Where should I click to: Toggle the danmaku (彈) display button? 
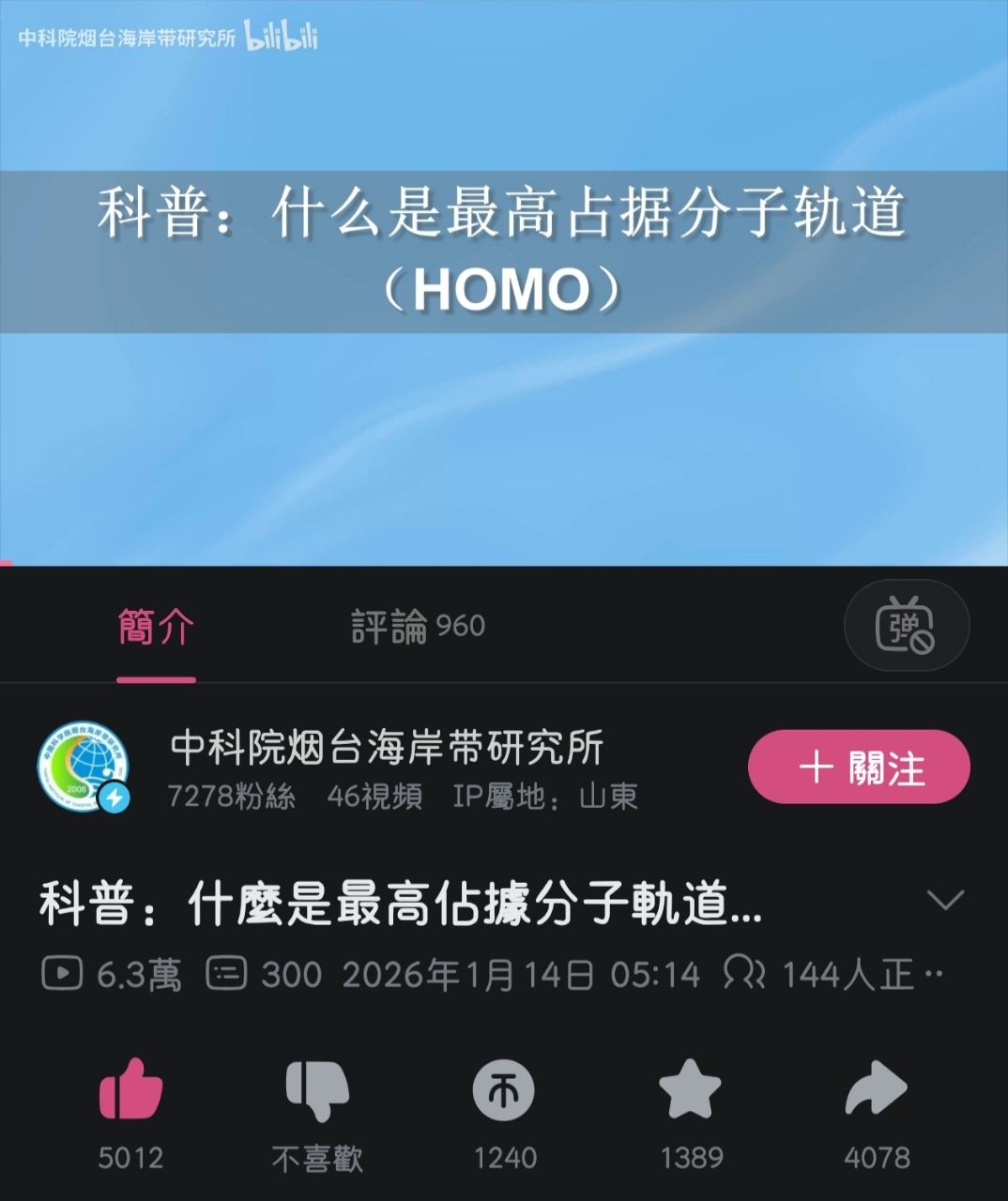pos(906,626)
